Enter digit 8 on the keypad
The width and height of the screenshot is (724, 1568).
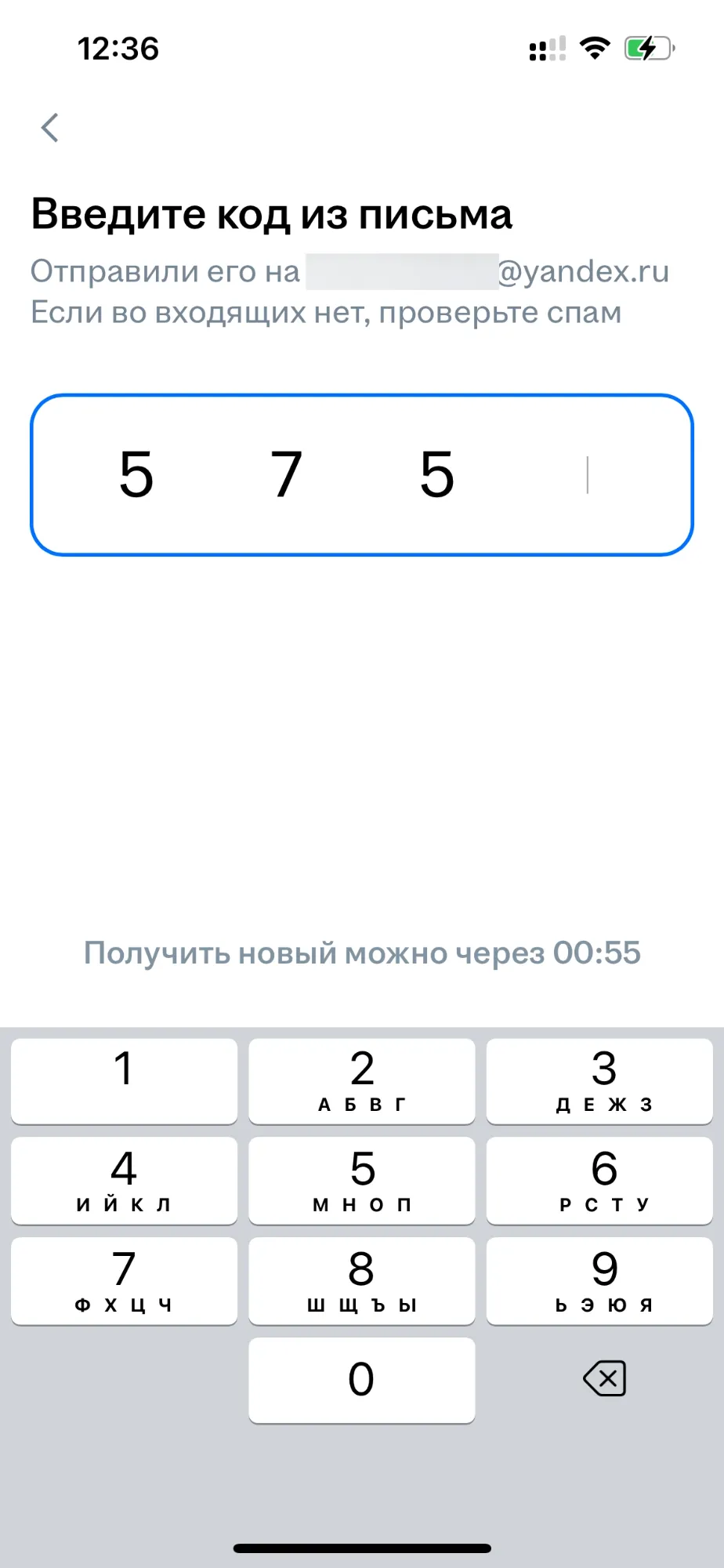[x=362, y=1280]
